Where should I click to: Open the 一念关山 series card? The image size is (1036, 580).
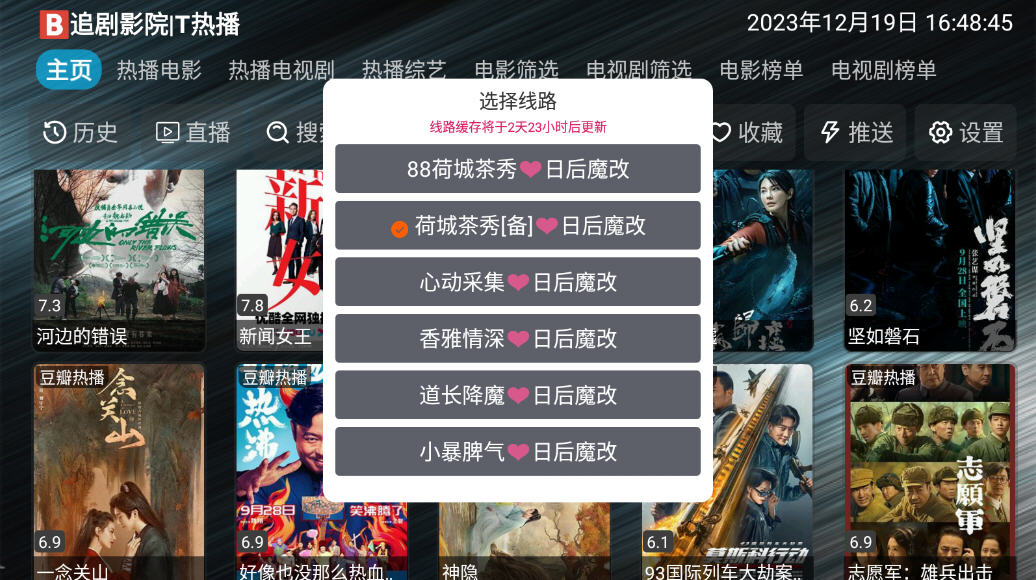[119, 470]
